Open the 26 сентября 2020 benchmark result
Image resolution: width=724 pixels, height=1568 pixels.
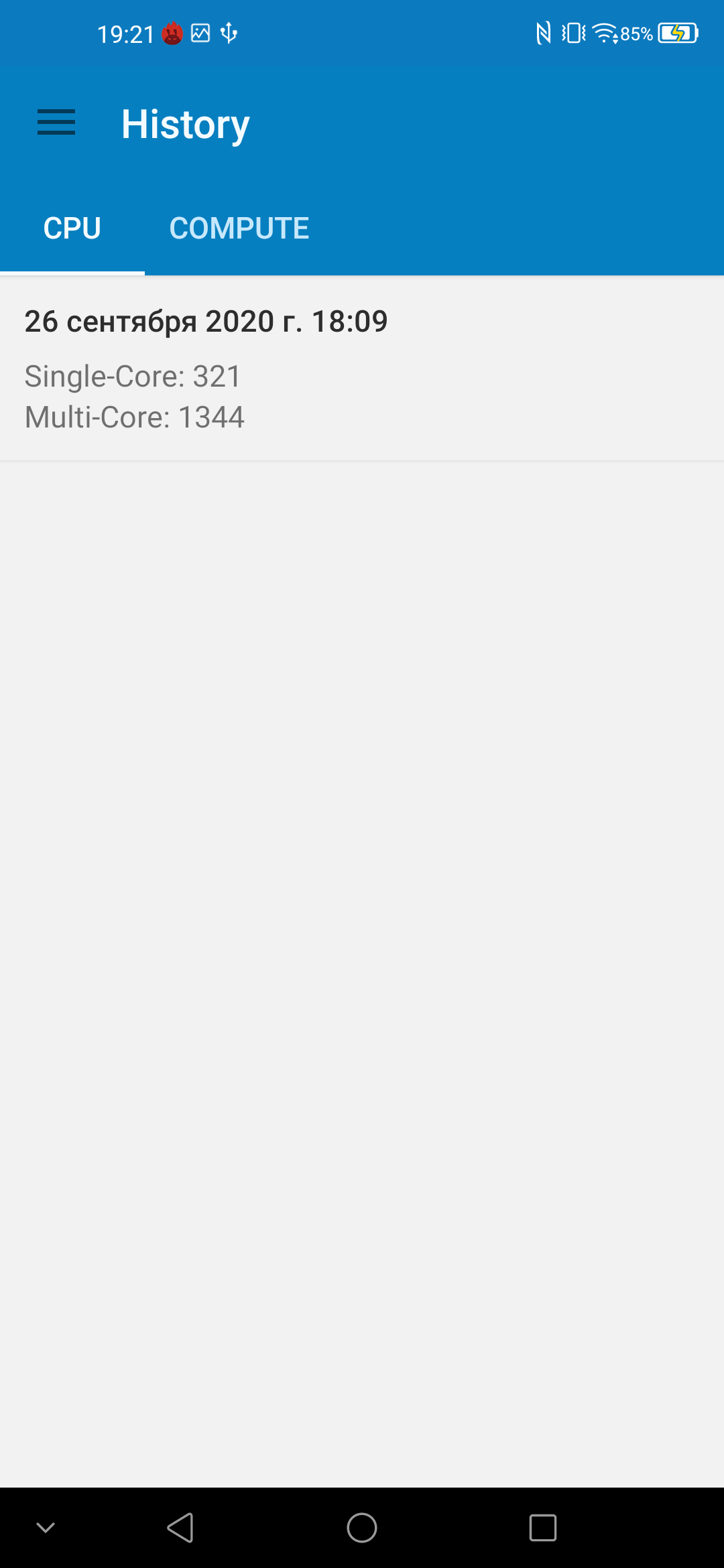tap(362, 369)
